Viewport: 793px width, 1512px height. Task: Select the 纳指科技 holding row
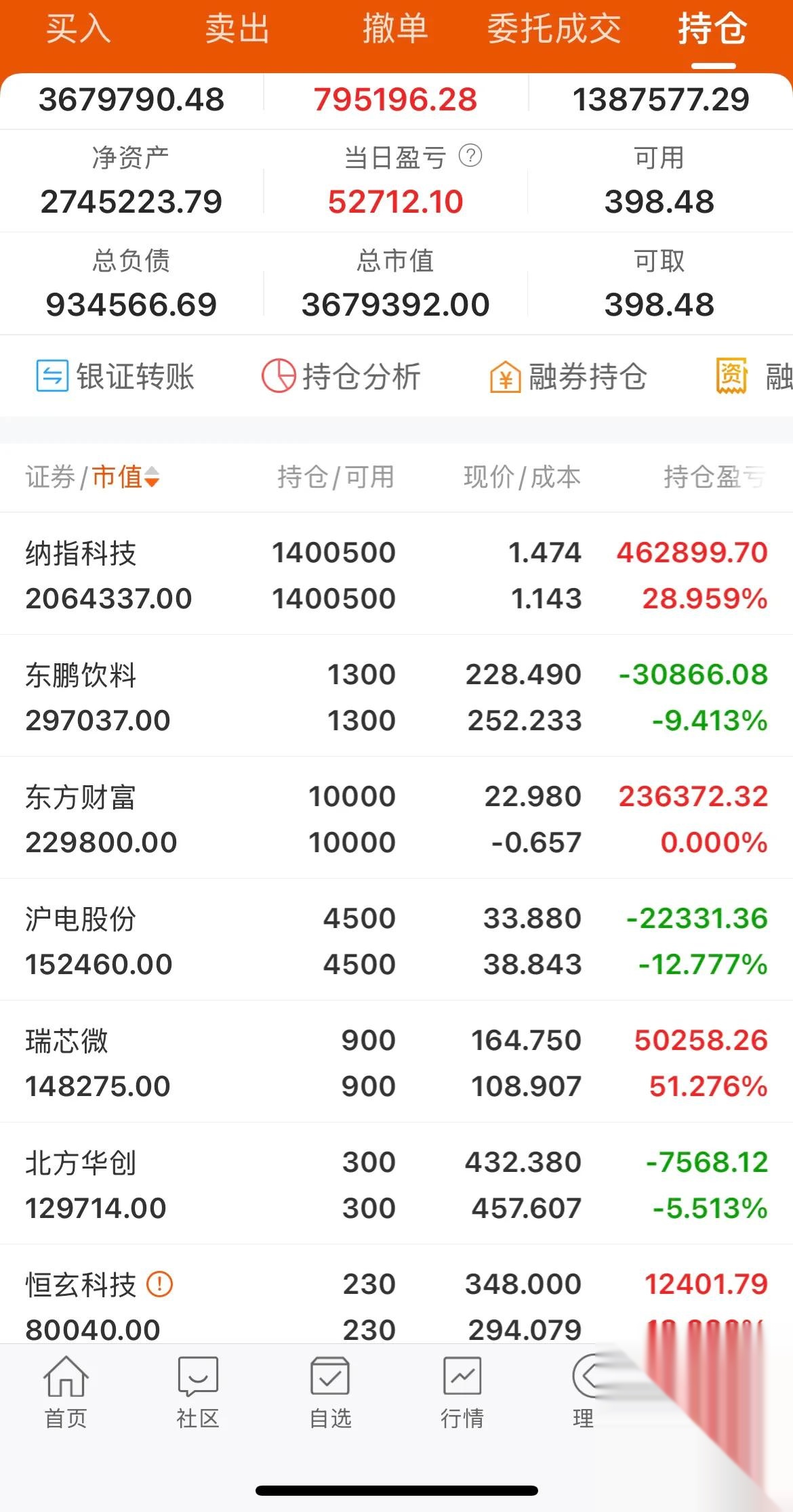396,574
